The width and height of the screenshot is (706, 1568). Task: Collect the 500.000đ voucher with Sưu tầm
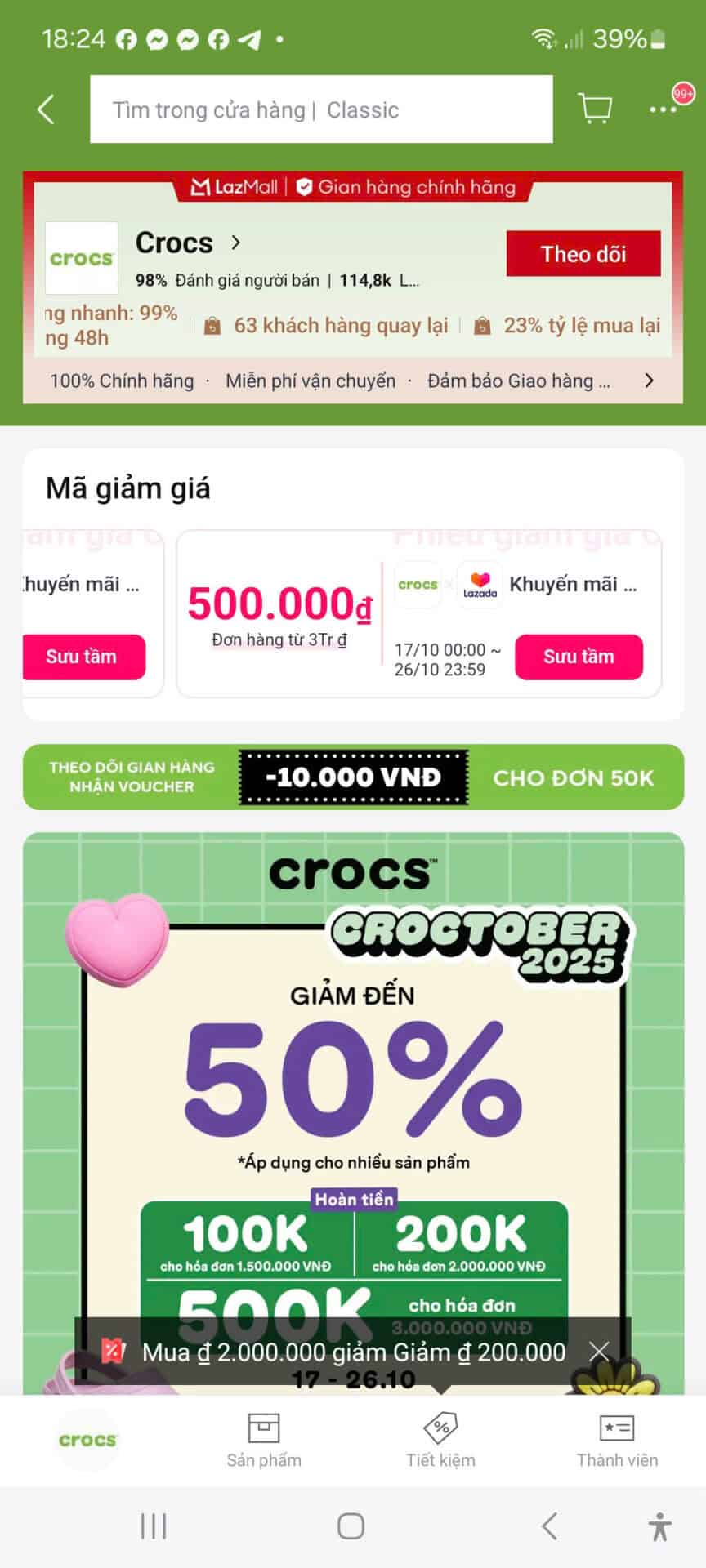tap(579, 657)
